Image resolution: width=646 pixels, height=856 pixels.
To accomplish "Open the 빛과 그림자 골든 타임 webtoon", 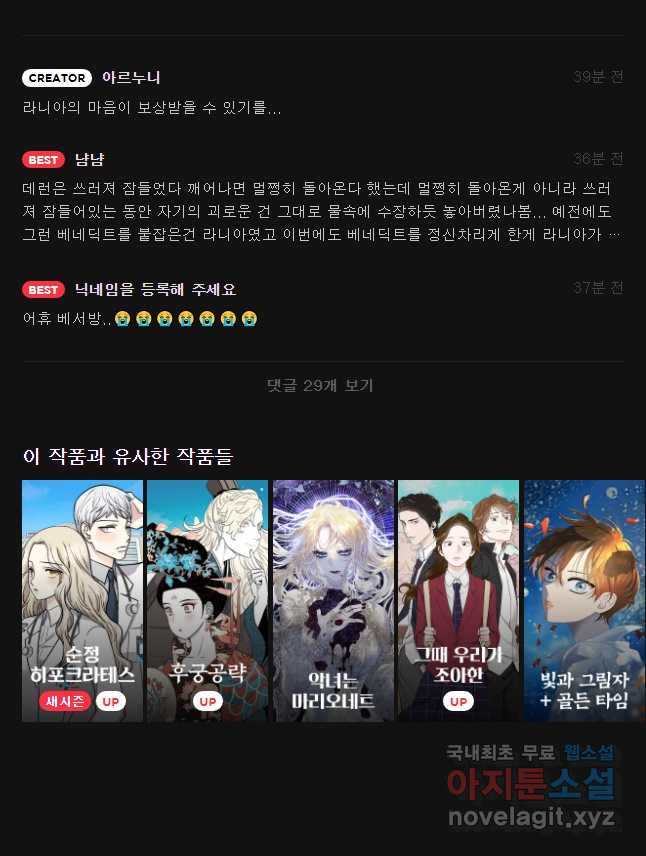I will [x=584, y=600].
